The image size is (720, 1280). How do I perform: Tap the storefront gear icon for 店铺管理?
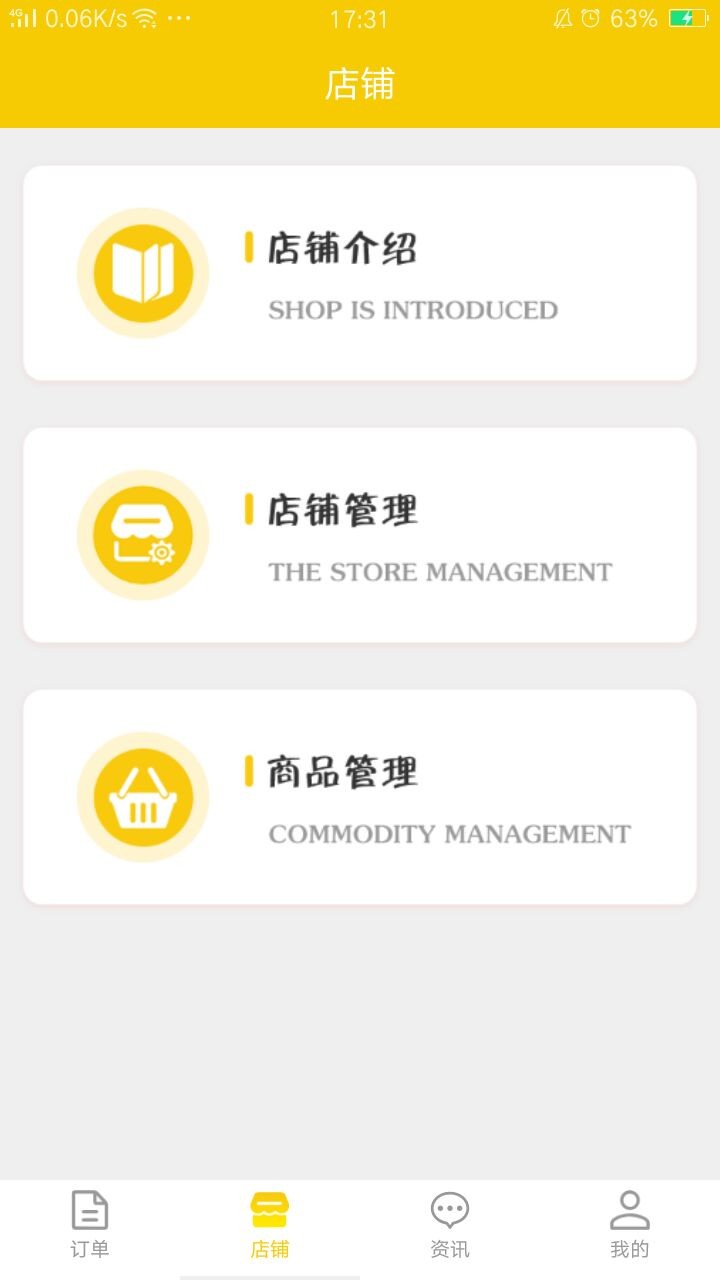143,535
